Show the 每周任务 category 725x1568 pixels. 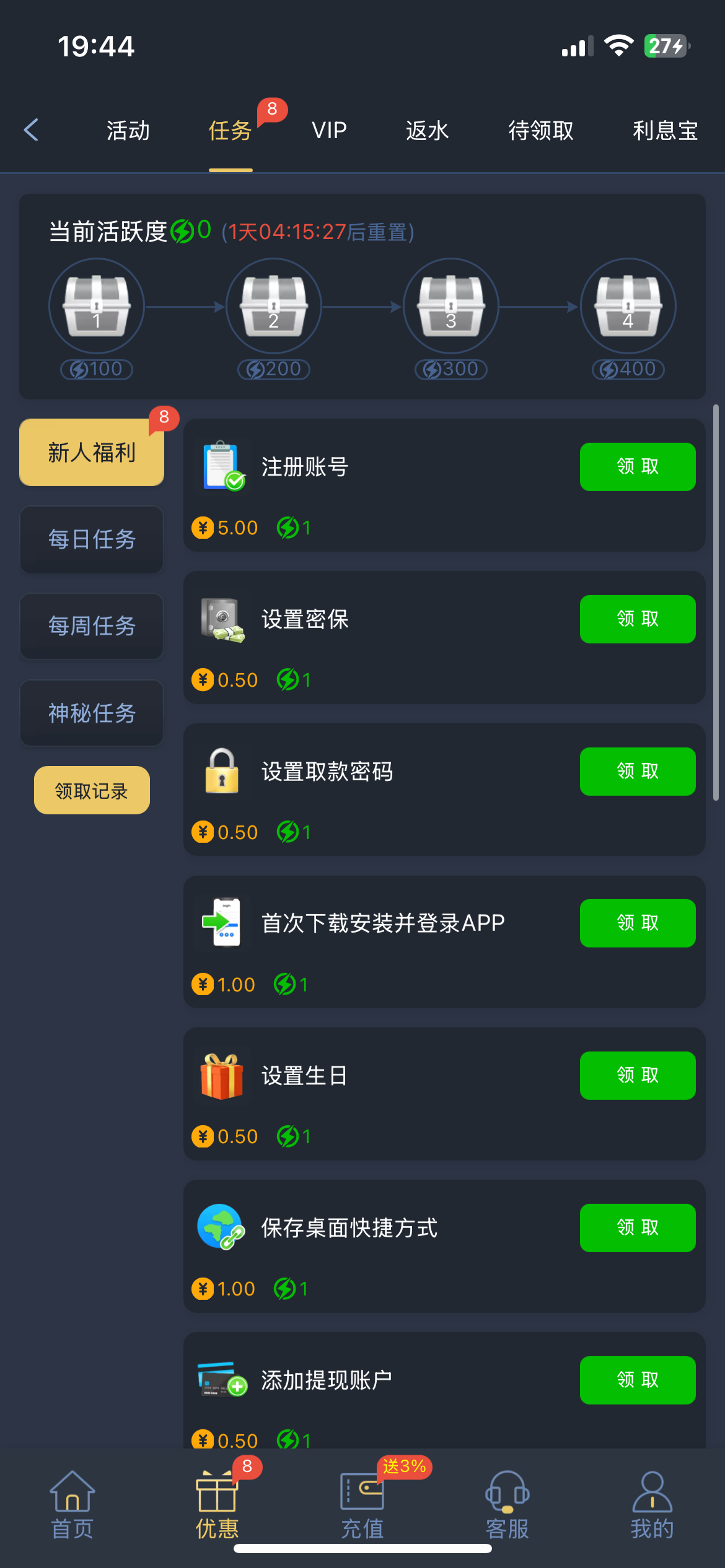coord(92,626)
